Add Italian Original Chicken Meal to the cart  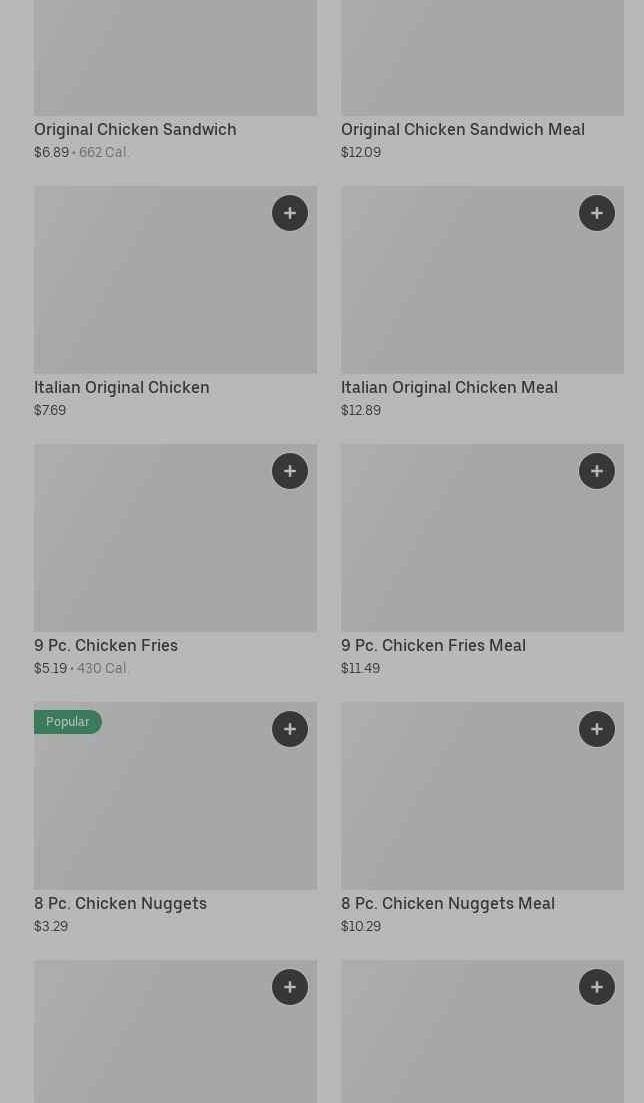pyautogui.click(x=597, y=213)
